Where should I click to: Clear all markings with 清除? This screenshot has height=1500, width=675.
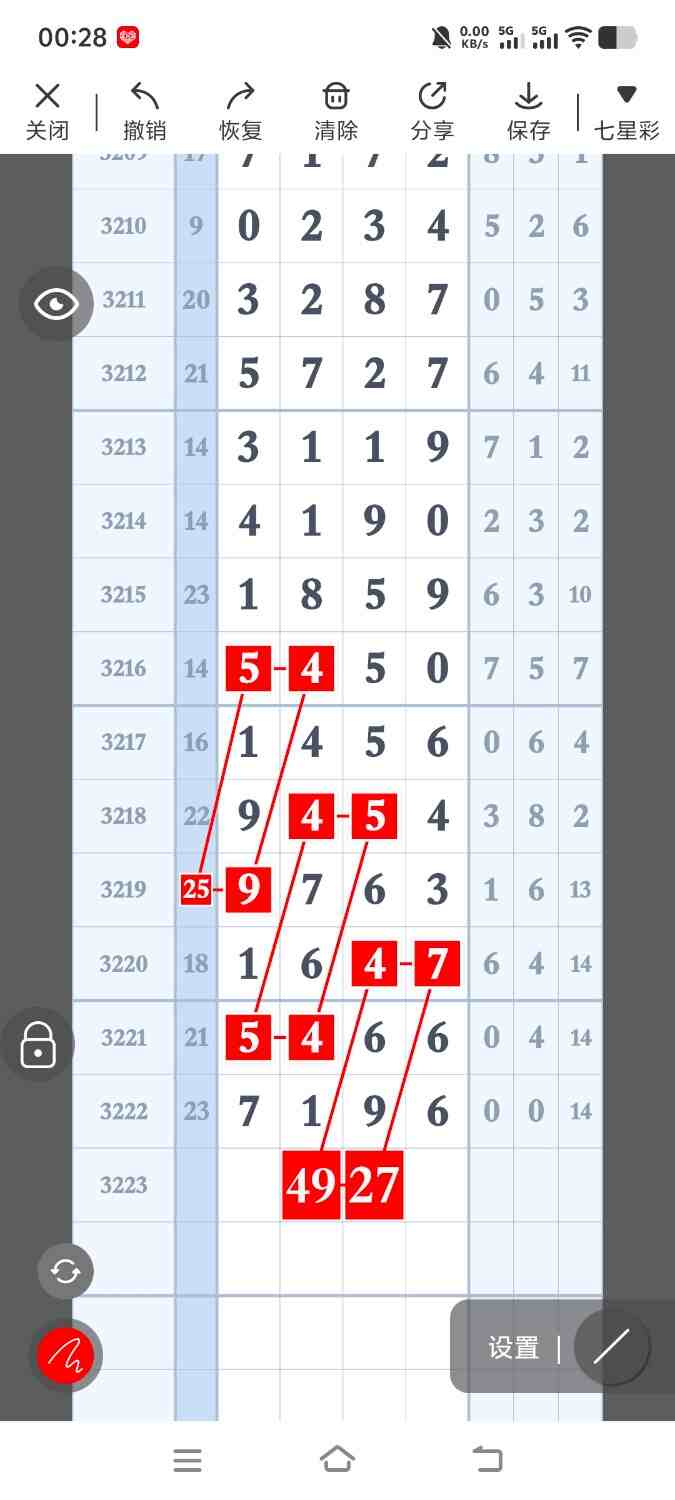(336, 110)
